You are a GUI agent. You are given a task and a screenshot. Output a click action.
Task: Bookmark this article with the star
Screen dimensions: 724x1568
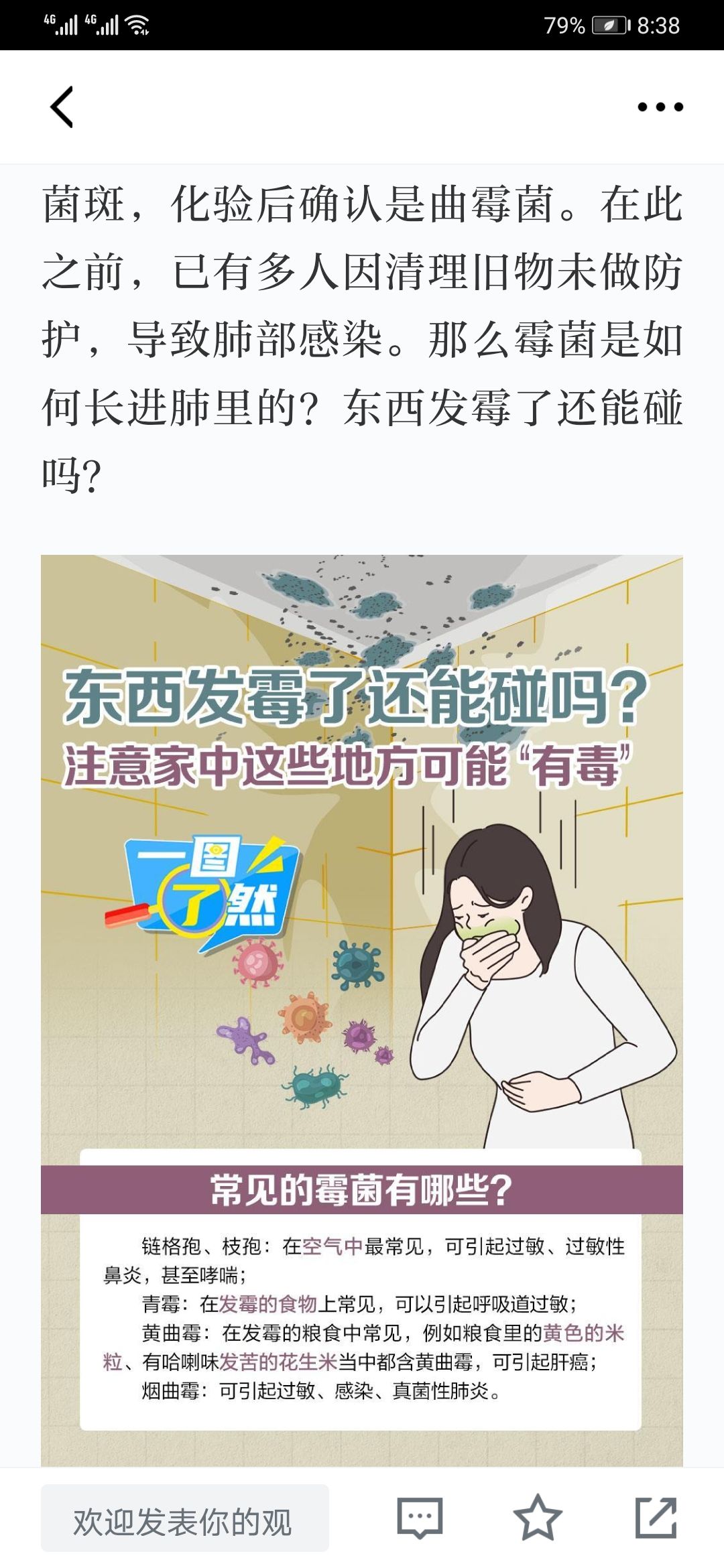(x=538, y=1518)
